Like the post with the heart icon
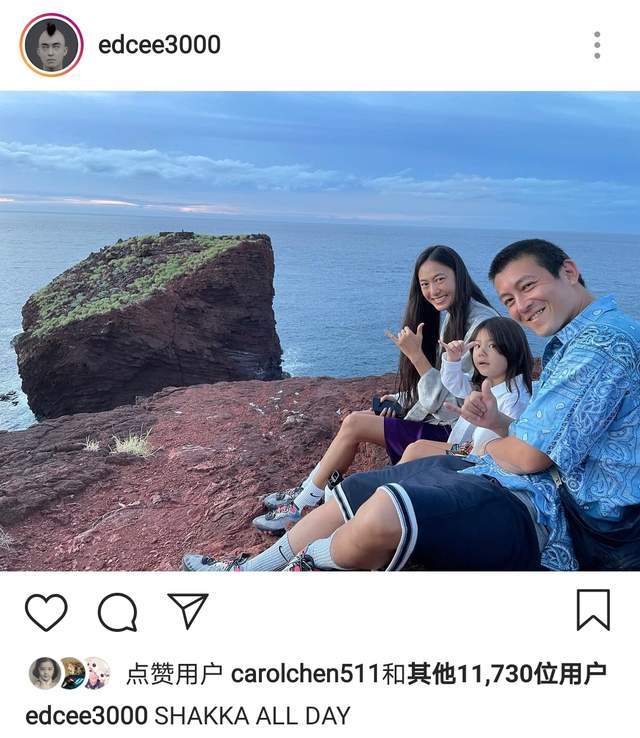640x738 pixels. (x=46, y=611)
